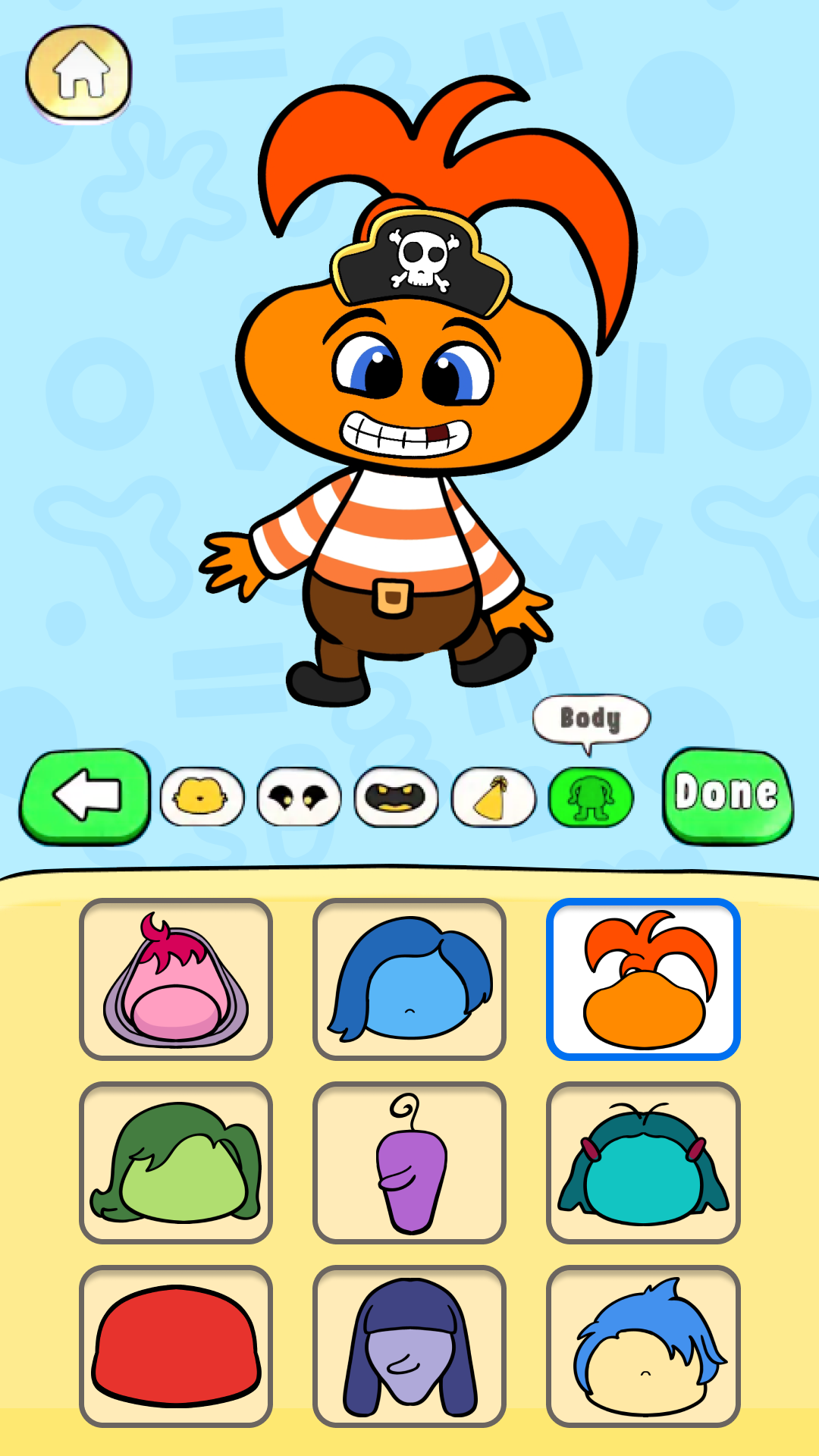Choose the teal body with pigtails
The image size is (819, 1456).
[x=643, y=1163]
